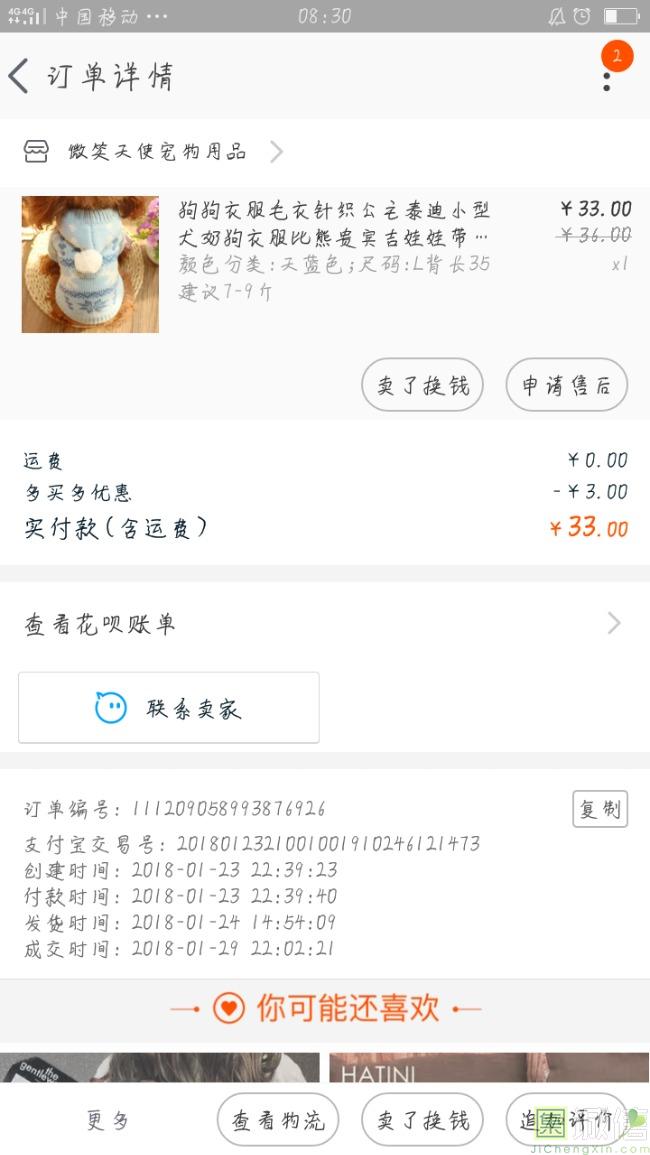
Task: Tap 卖了换钱 next to 申请售后
Action: click(x=422, y=386)
